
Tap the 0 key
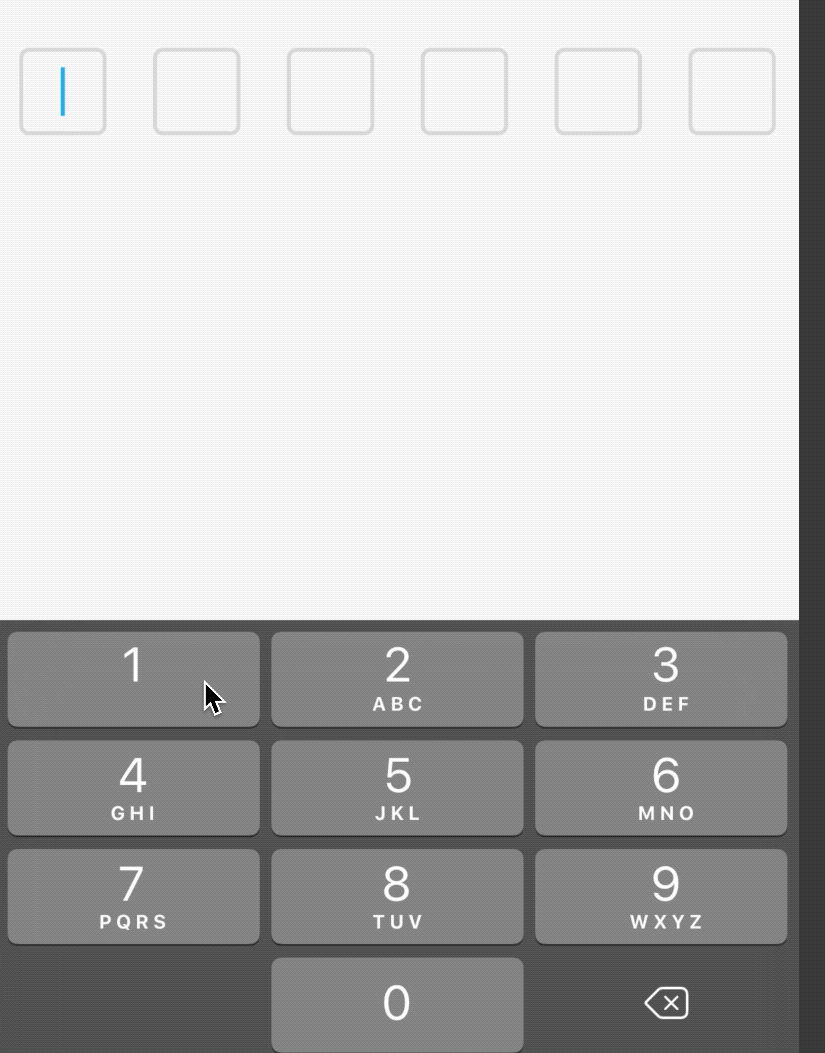(397, 1004)
